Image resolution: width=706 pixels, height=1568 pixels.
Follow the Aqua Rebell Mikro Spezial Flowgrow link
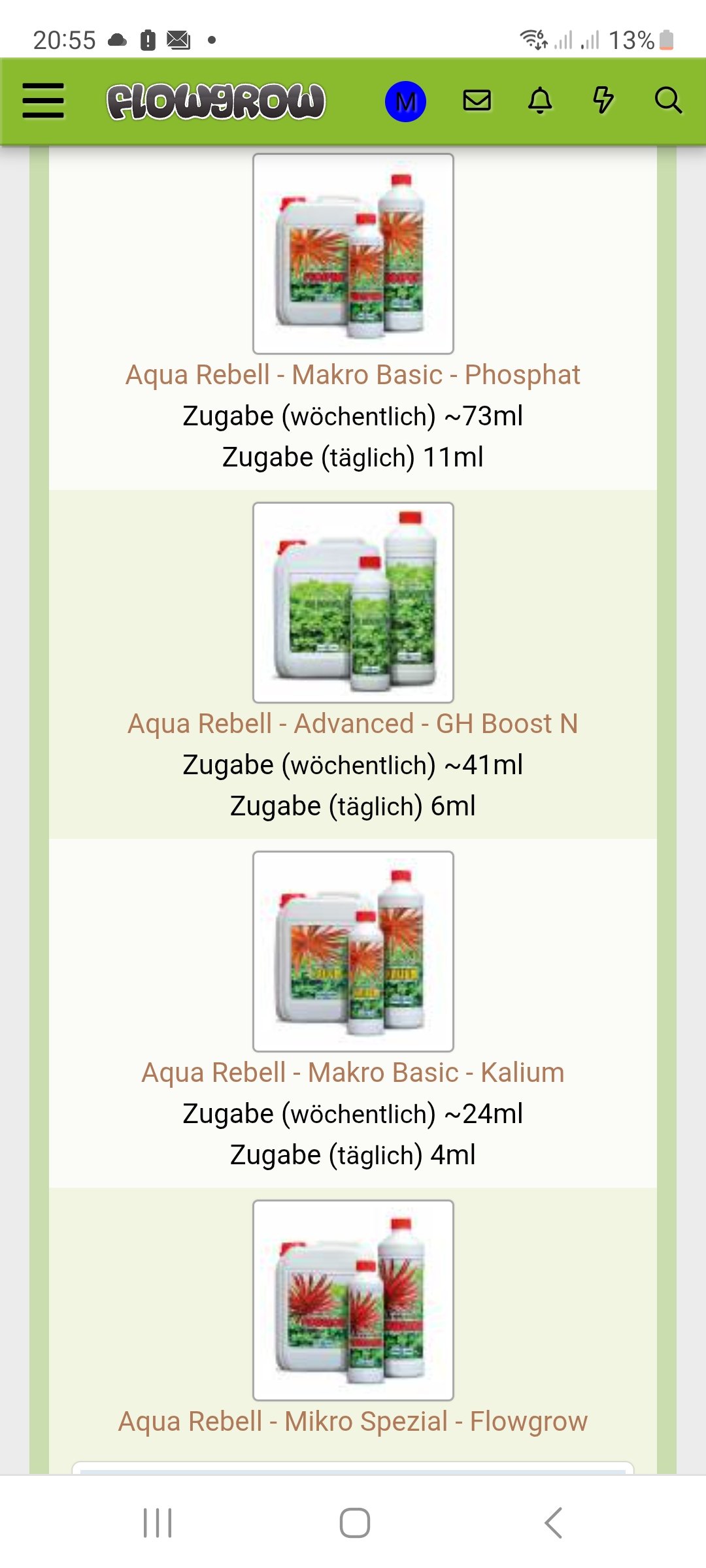tap(353, 1422)
